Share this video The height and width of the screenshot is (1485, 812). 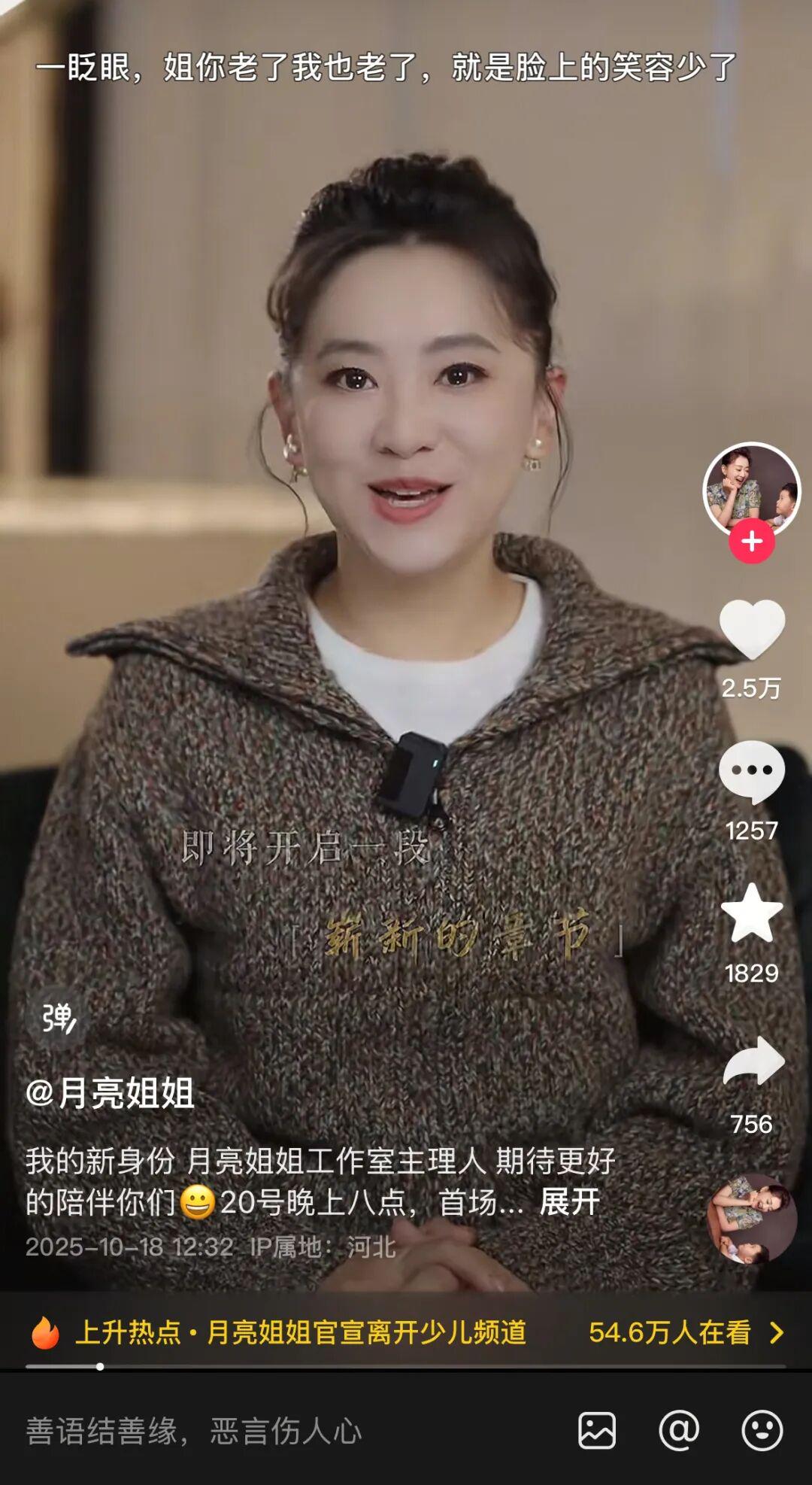pos(753,1061)
